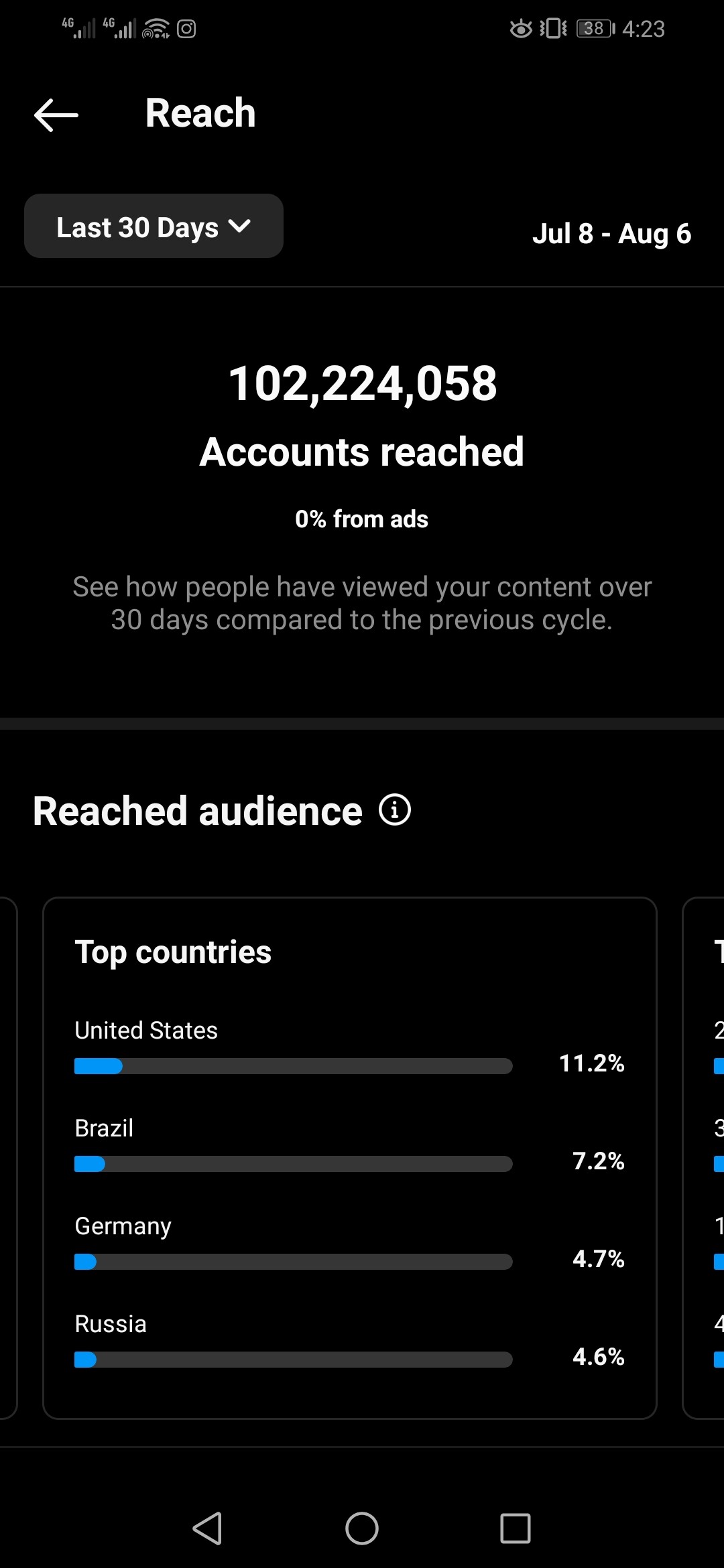
Task: Tap the system home button
Action: (x=362, y=1528)
